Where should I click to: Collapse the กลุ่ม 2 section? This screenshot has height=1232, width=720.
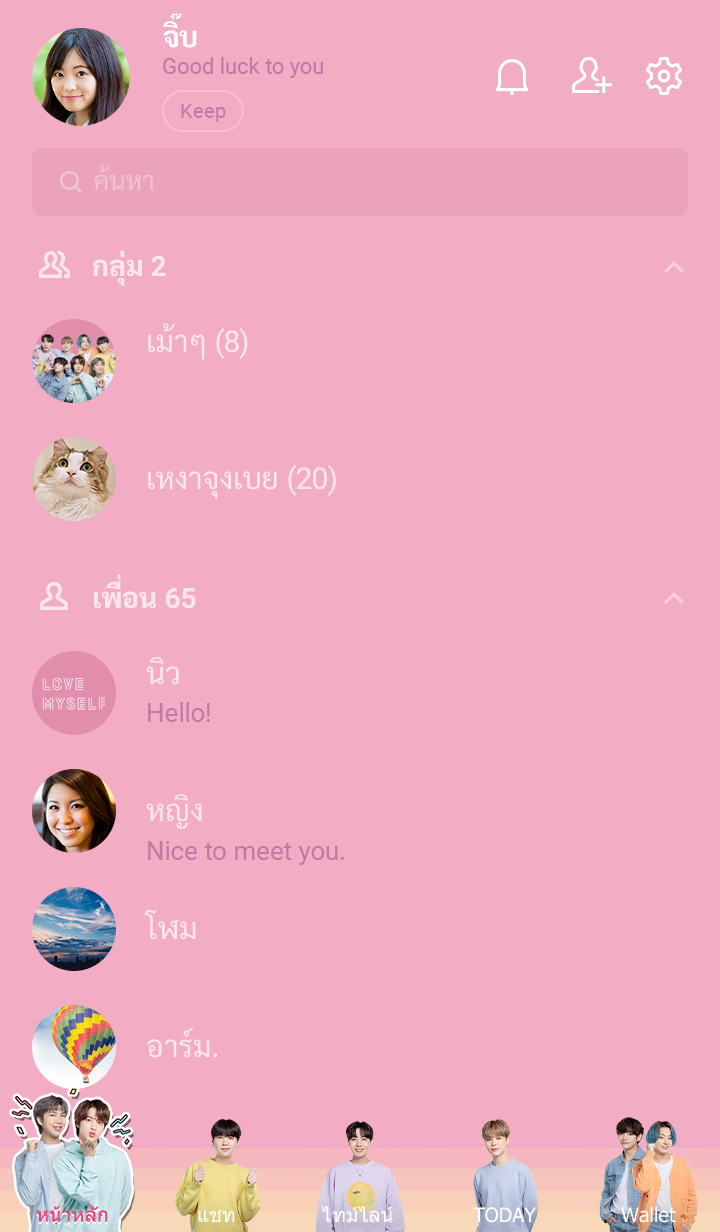(674, 267)
